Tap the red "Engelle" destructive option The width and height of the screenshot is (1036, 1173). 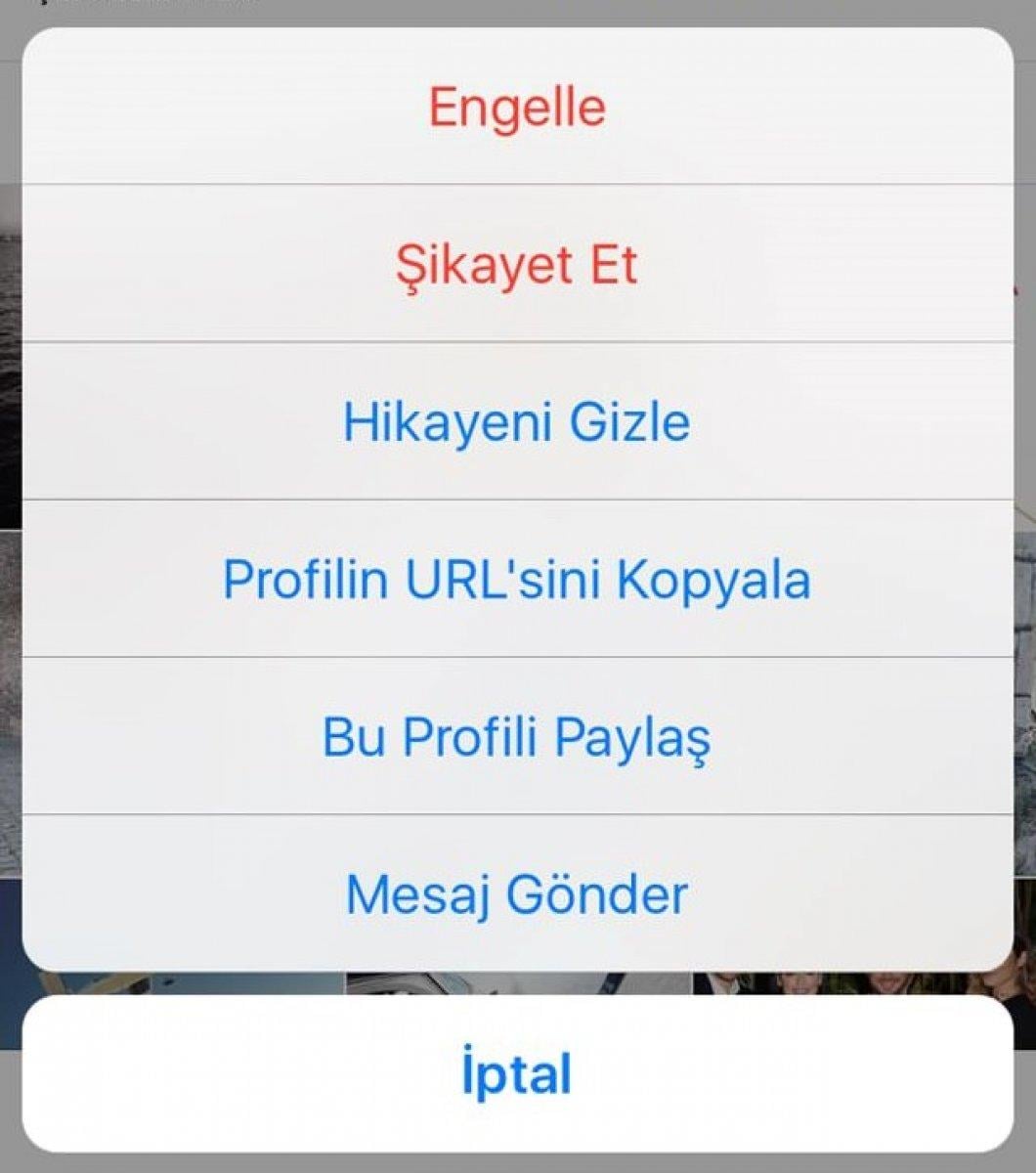tap(518, 109)
